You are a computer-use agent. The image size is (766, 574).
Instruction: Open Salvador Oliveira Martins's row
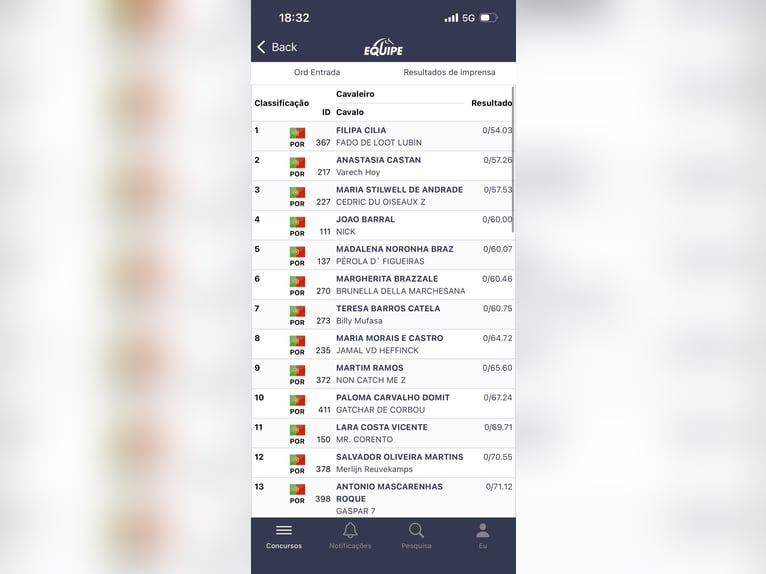tap(383, 463)
